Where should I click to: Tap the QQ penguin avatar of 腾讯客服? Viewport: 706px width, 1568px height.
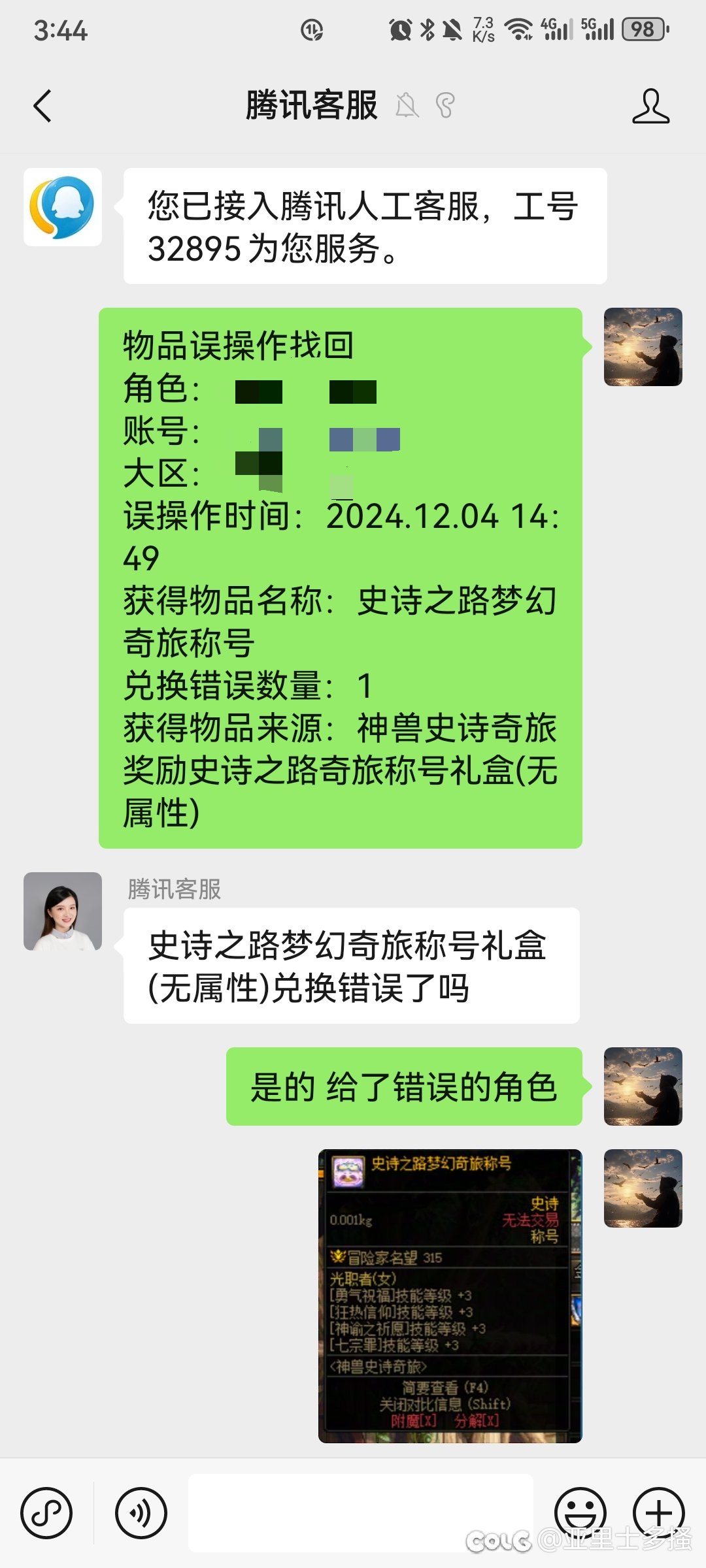pos(63,207)
